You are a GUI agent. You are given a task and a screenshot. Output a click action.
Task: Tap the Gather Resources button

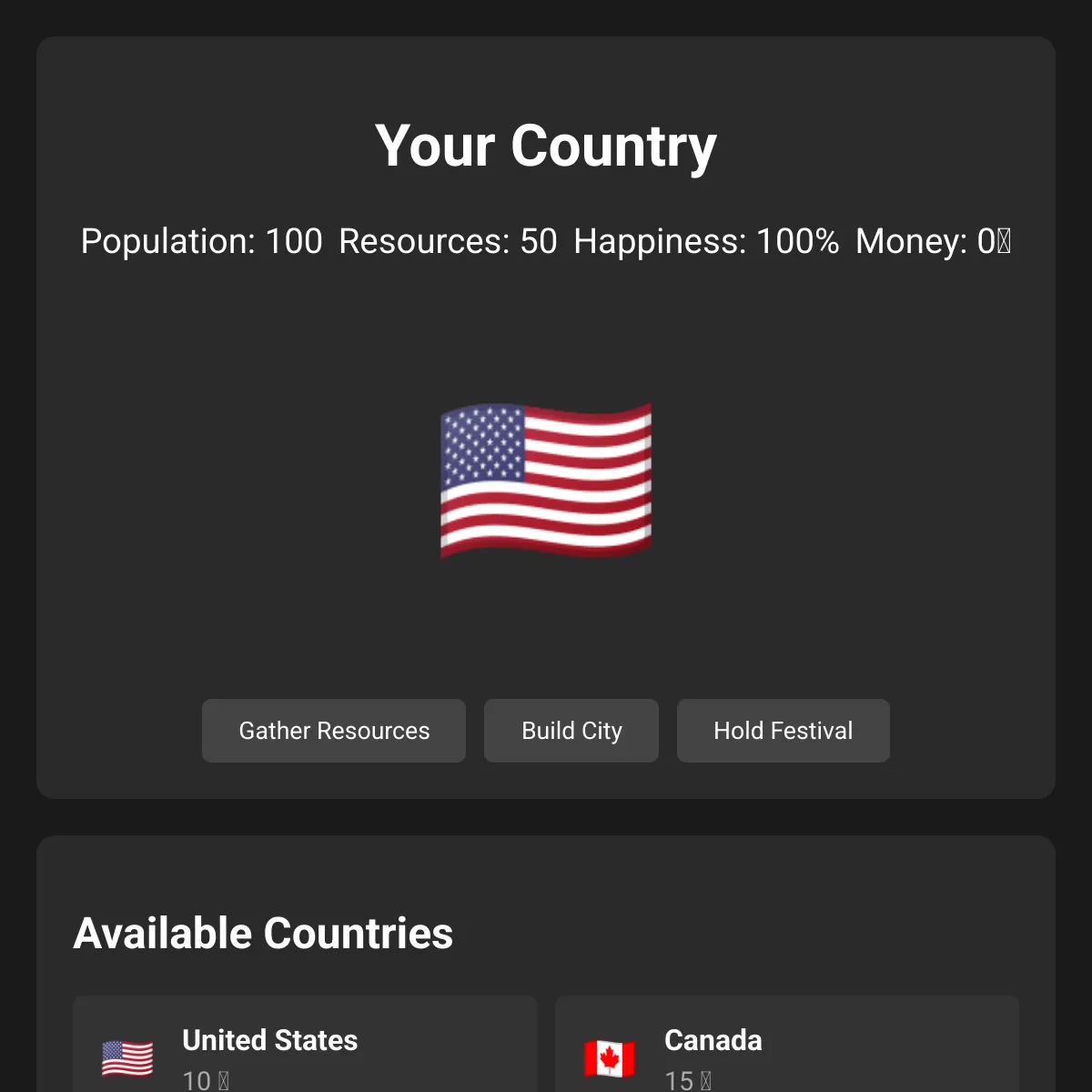pos(334,731)
